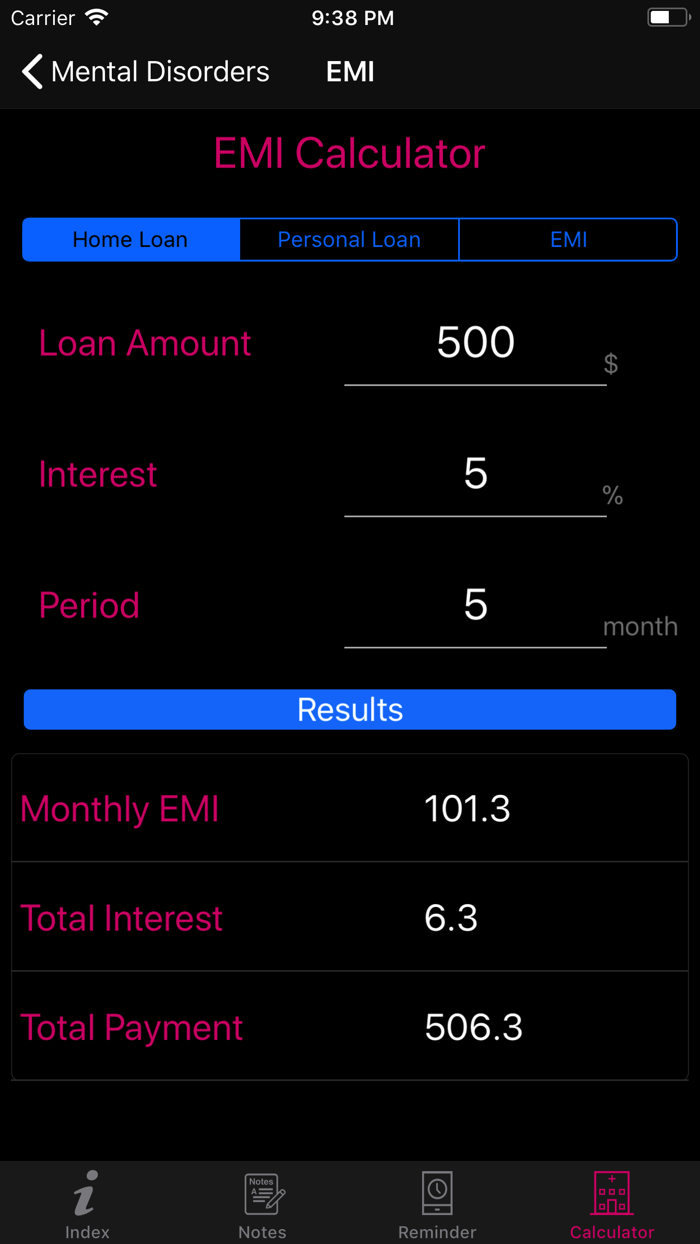
Task: Choose the EMI segment
Action: click(x=568, y=240)
